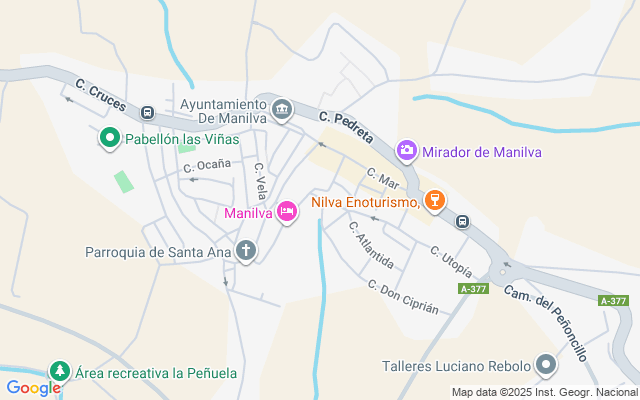This screenshot has height=400, width=640.
Task: Select the Manilva hotel pin
Action: point(287,212)
